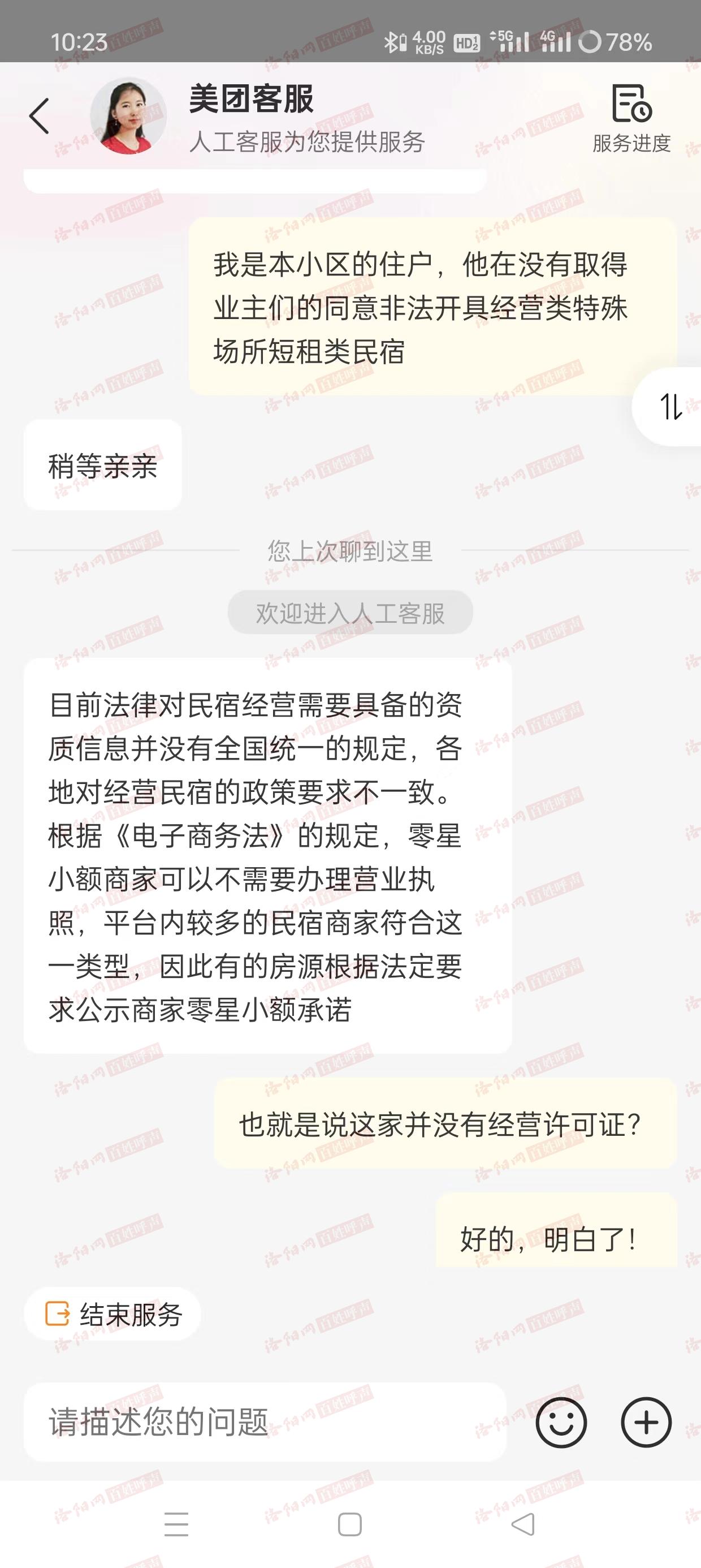Go back from the 美团客服 chat
Screen dimensions: 701x1568
click(40, 115)
